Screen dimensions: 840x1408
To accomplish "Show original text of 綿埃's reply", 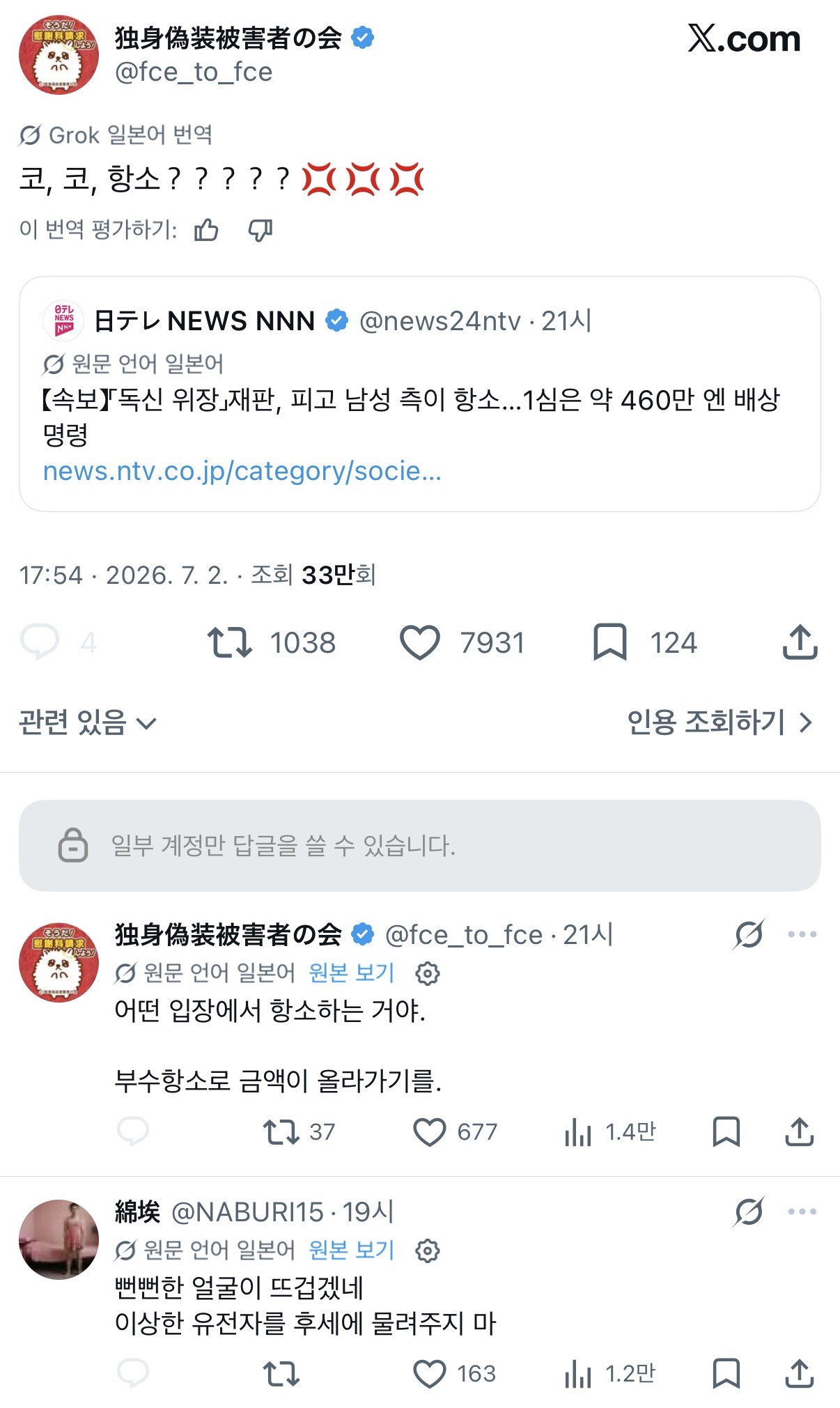I will point(351,1249).
